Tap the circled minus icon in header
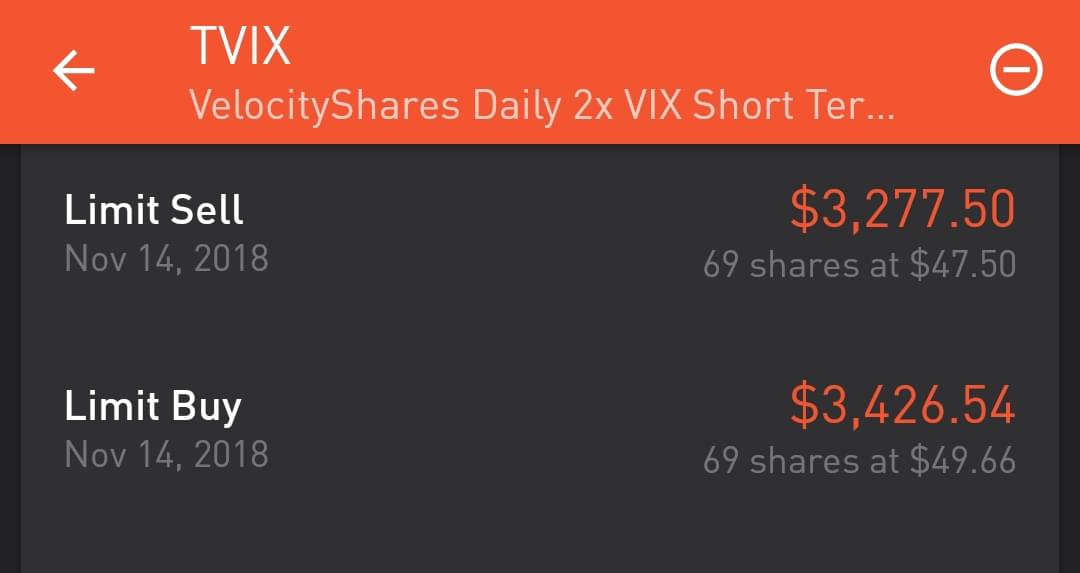Image resolution: width=1080 pixels, height=573 pixels. click(1016, 72)
